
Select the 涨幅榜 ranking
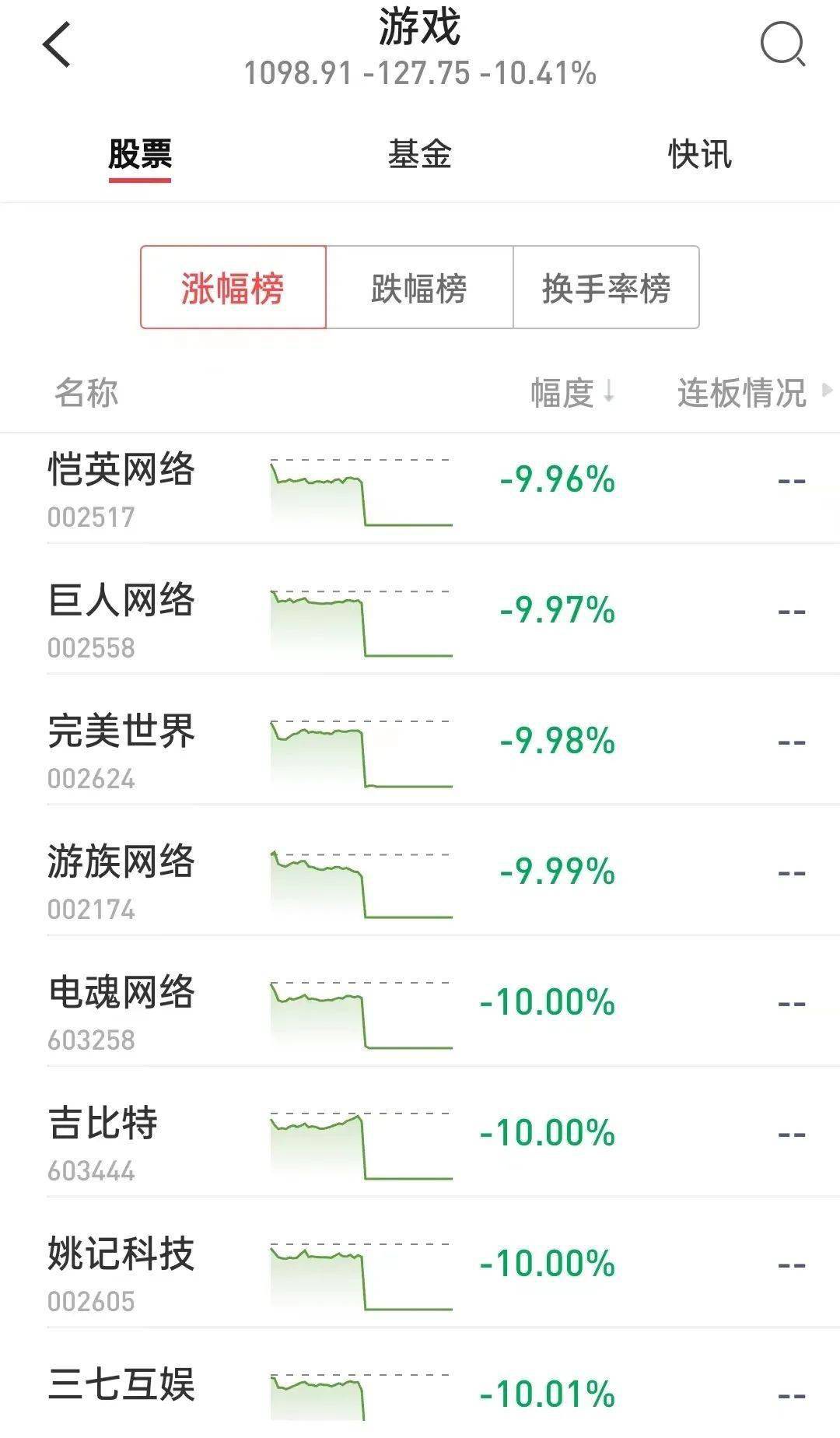233,288
